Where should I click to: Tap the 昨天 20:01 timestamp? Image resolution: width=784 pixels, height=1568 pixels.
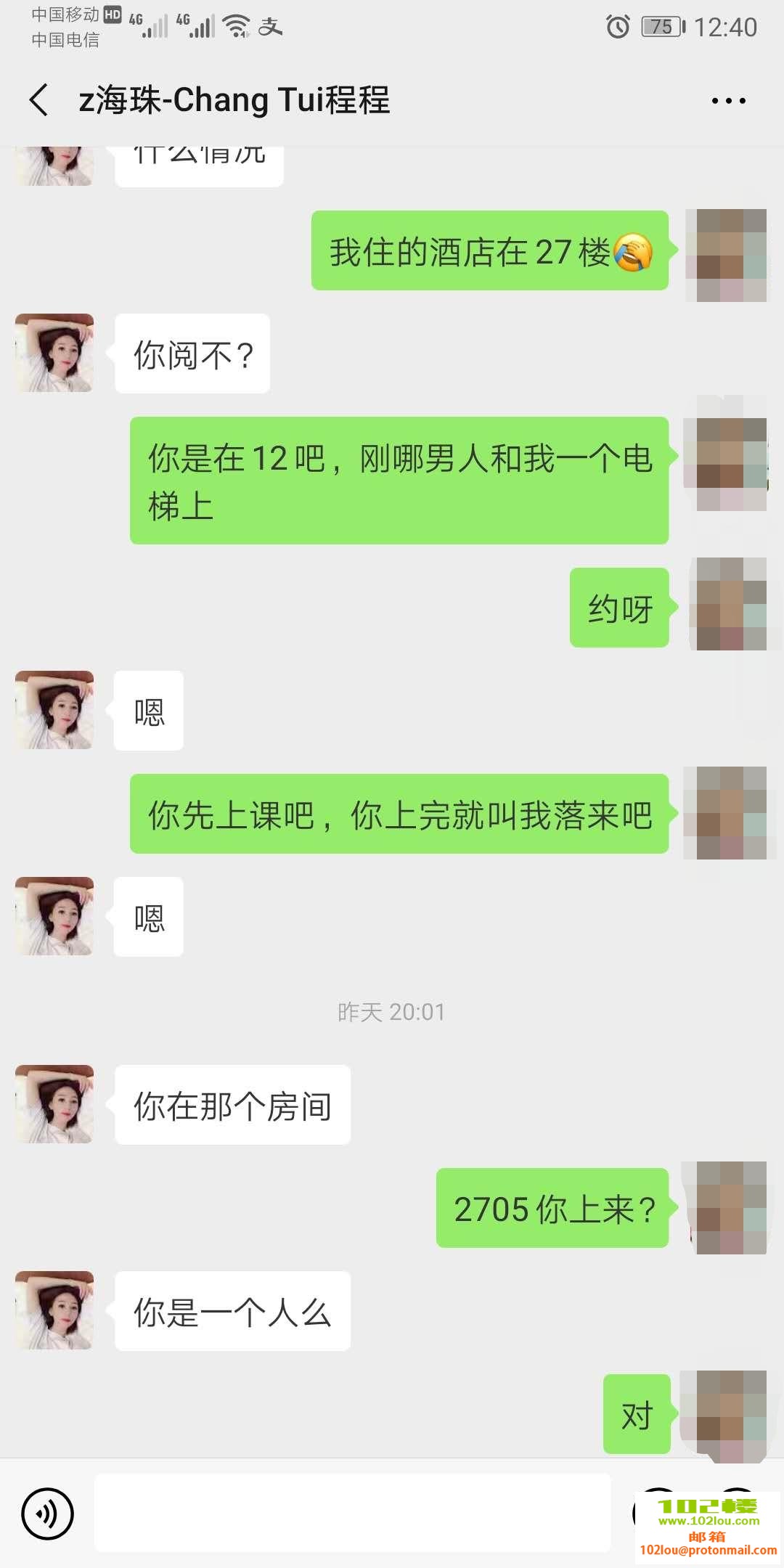[392, 1011]
